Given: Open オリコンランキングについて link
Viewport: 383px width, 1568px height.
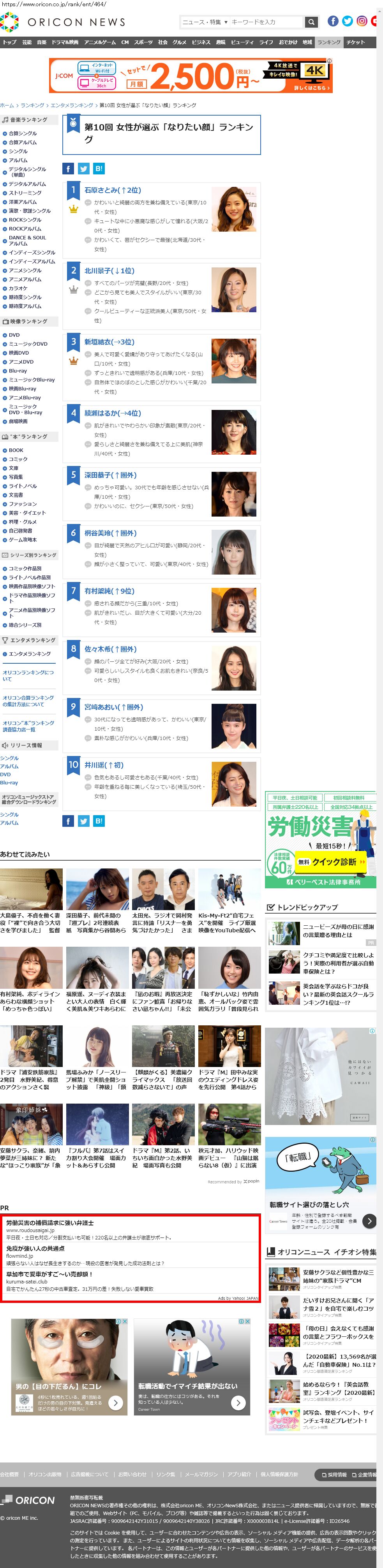Looking at the screenshot, I should [x=28, y=675].
